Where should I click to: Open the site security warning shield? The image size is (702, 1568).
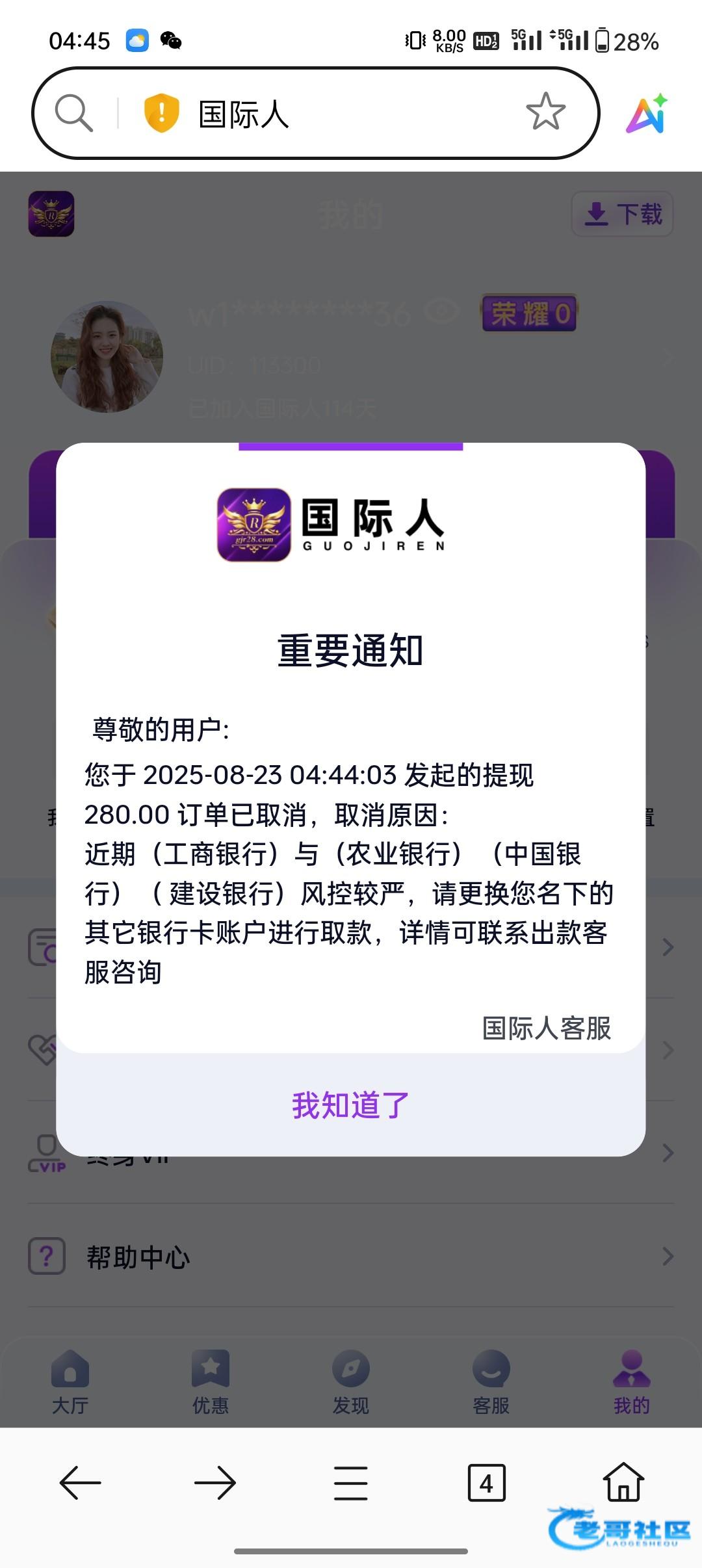pyautogui.click(x=161, y=113)
